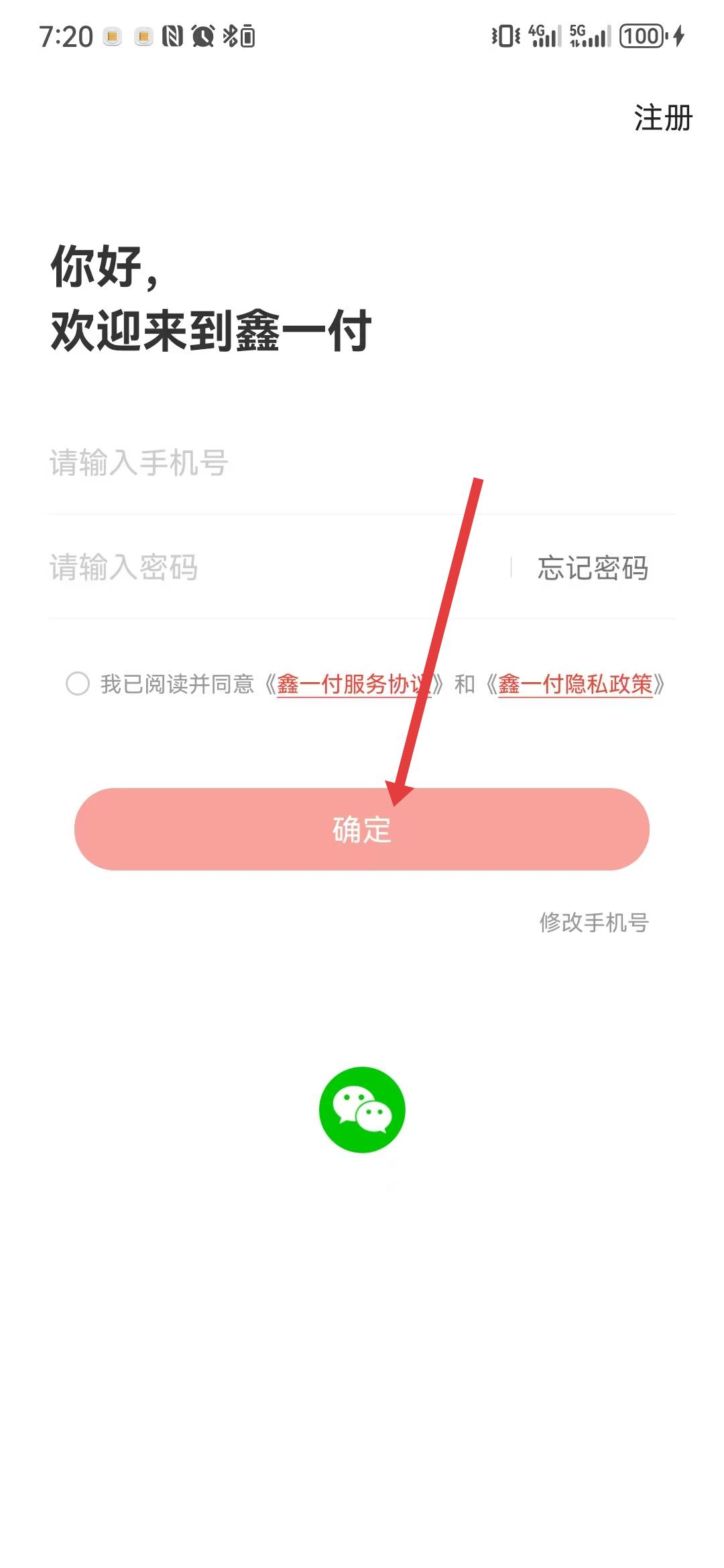Open the 鑫一付隐私政策 link
The width and height of the screenshot is (724, 1568).
575,684
